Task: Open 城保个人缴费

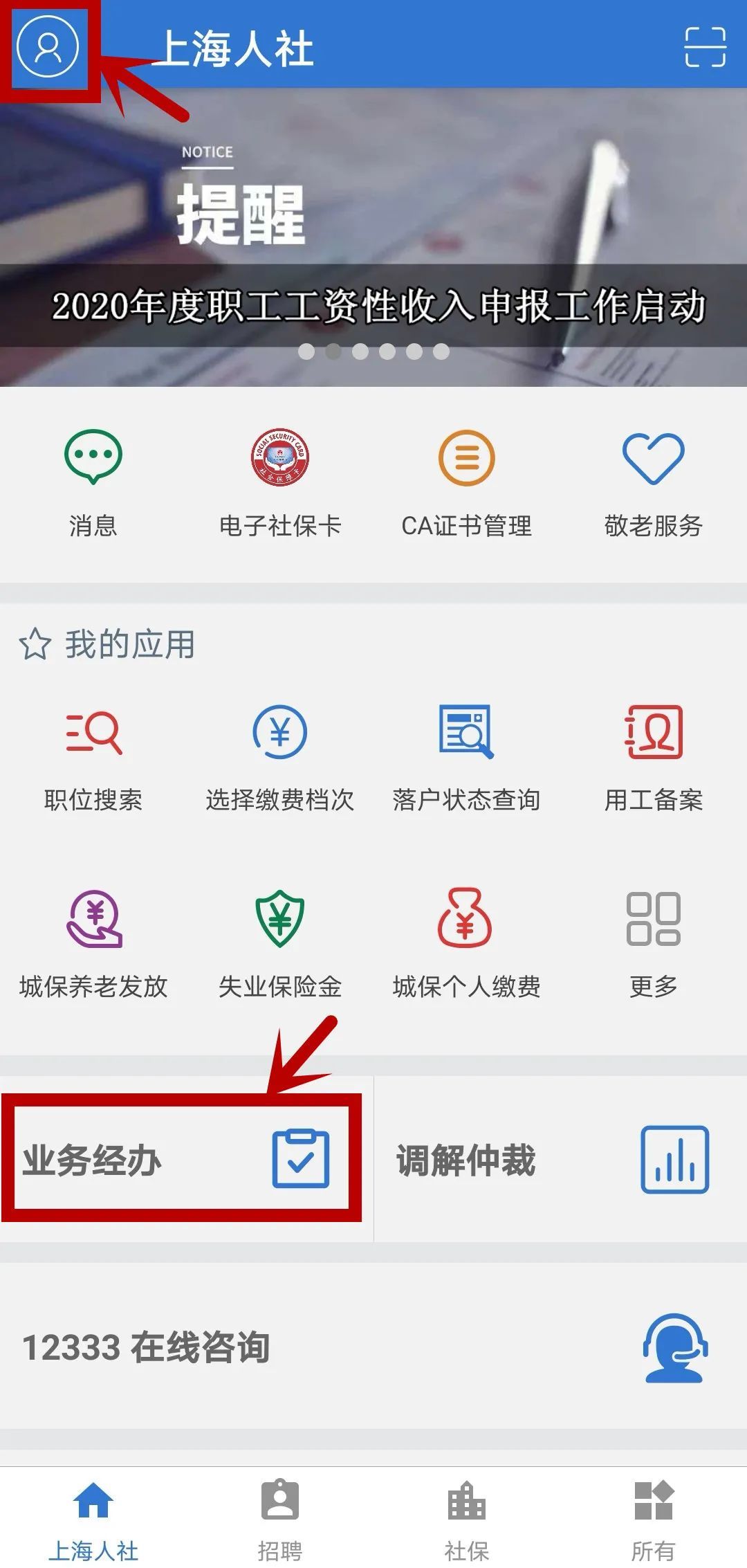Action: pos(467,942)
